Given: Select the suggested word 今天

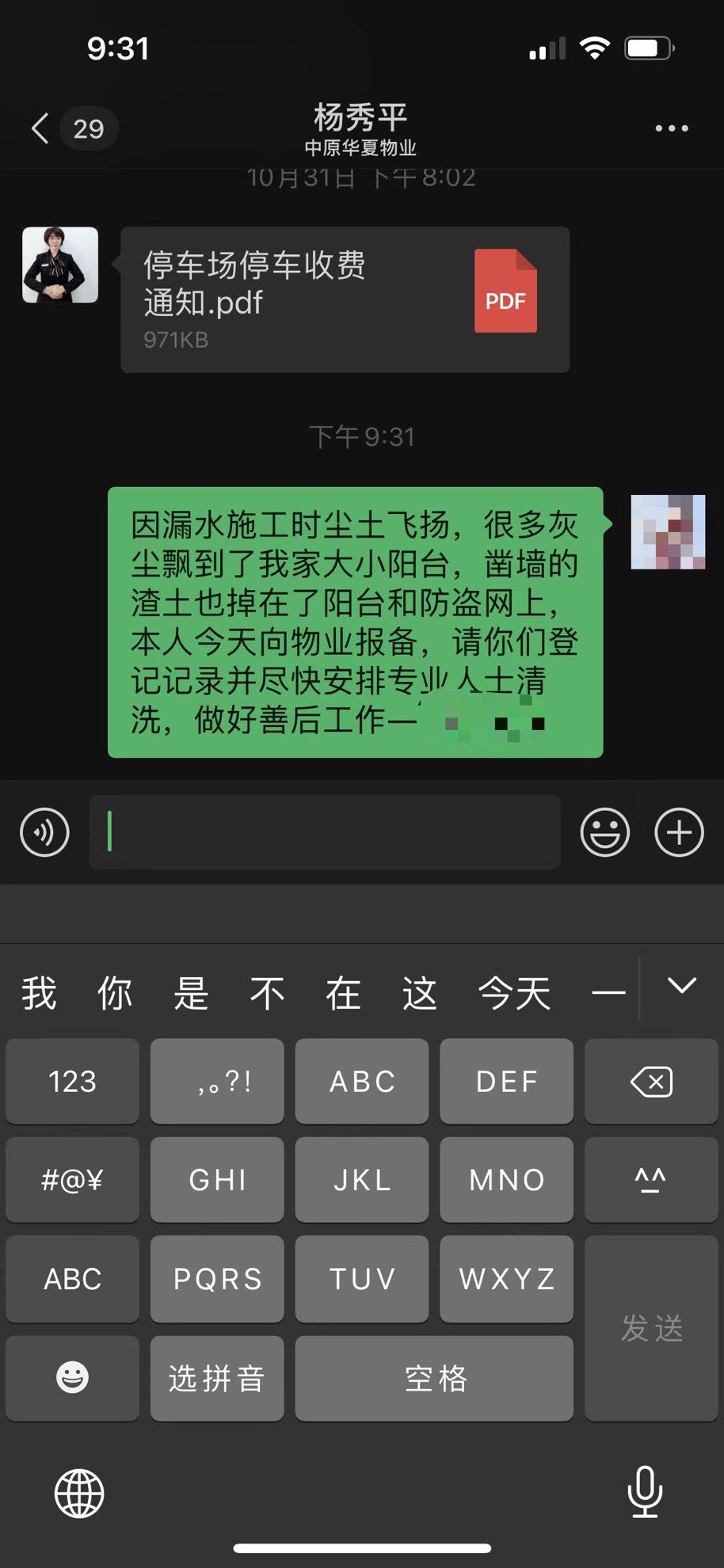Looking at the screenshot, I should tap(514, 993).
